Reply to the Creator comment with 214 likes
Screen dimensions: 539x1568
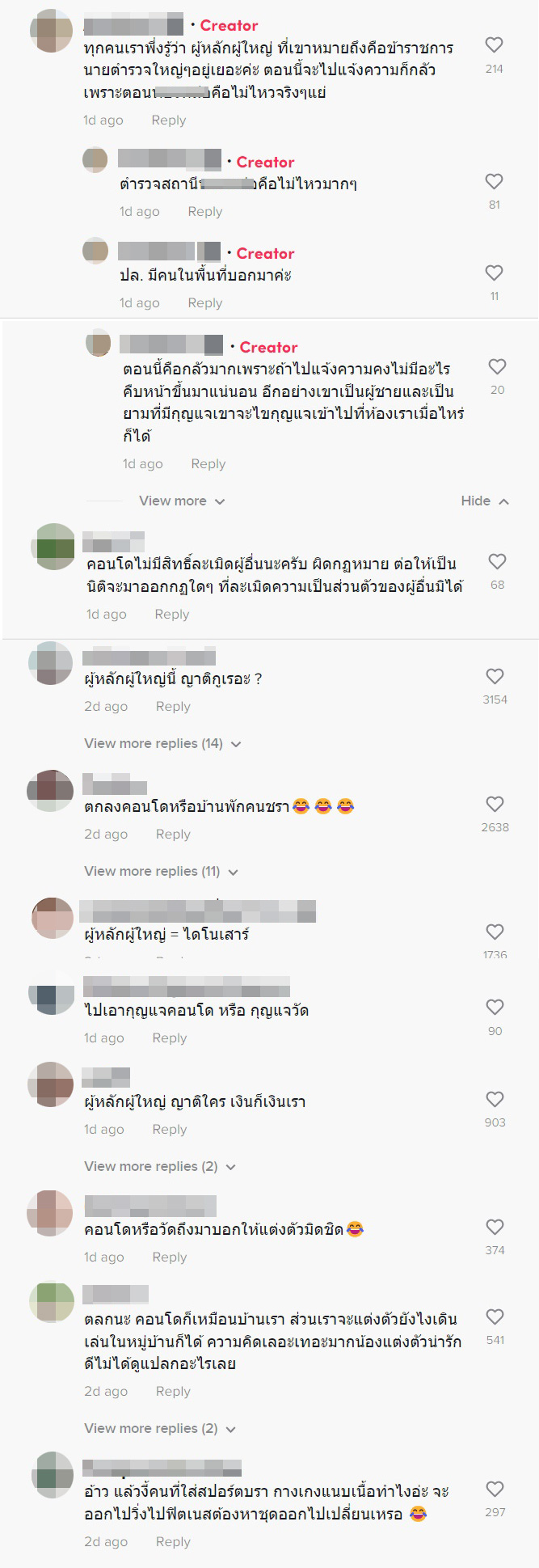(168, 120)
